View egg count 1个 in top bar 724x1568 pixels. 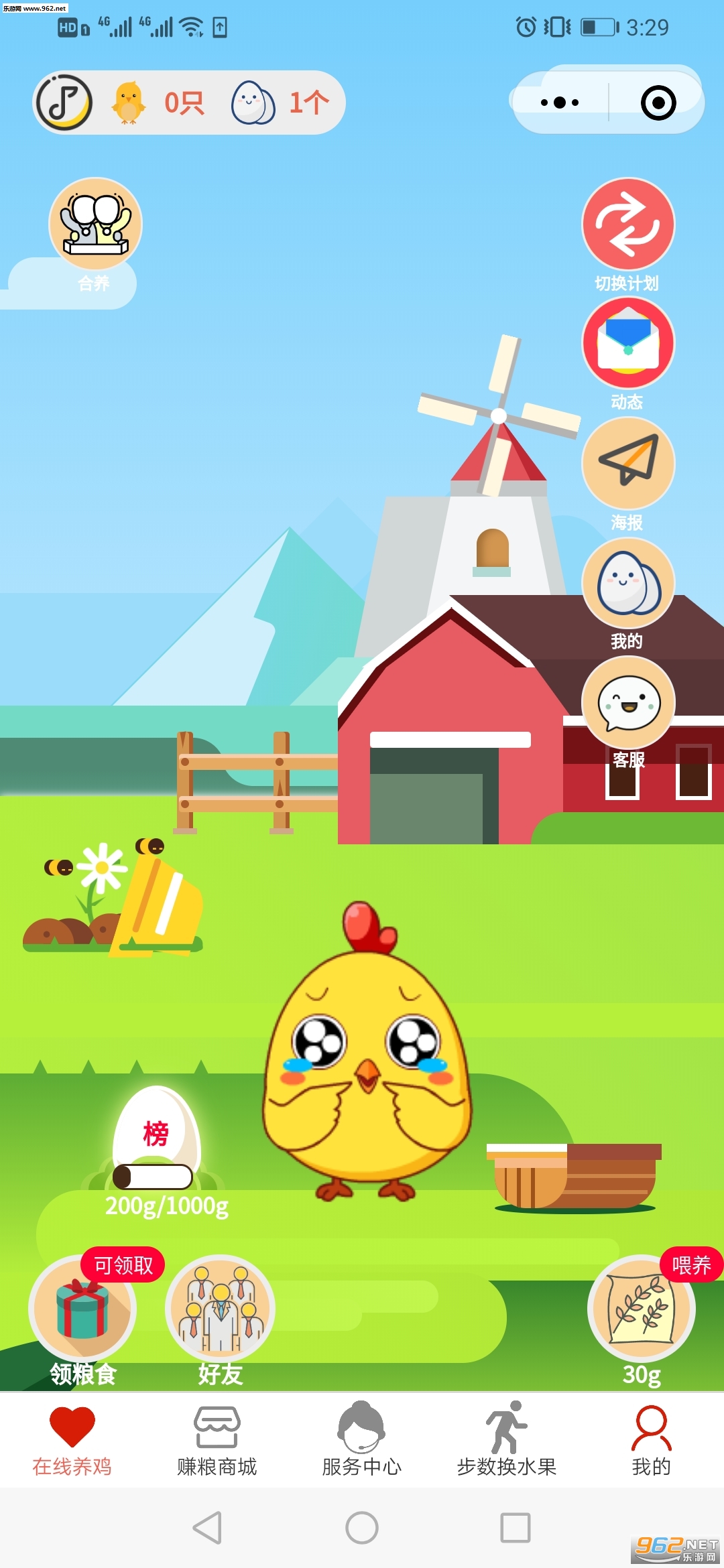pyautogui.click(x=282, y=103)
